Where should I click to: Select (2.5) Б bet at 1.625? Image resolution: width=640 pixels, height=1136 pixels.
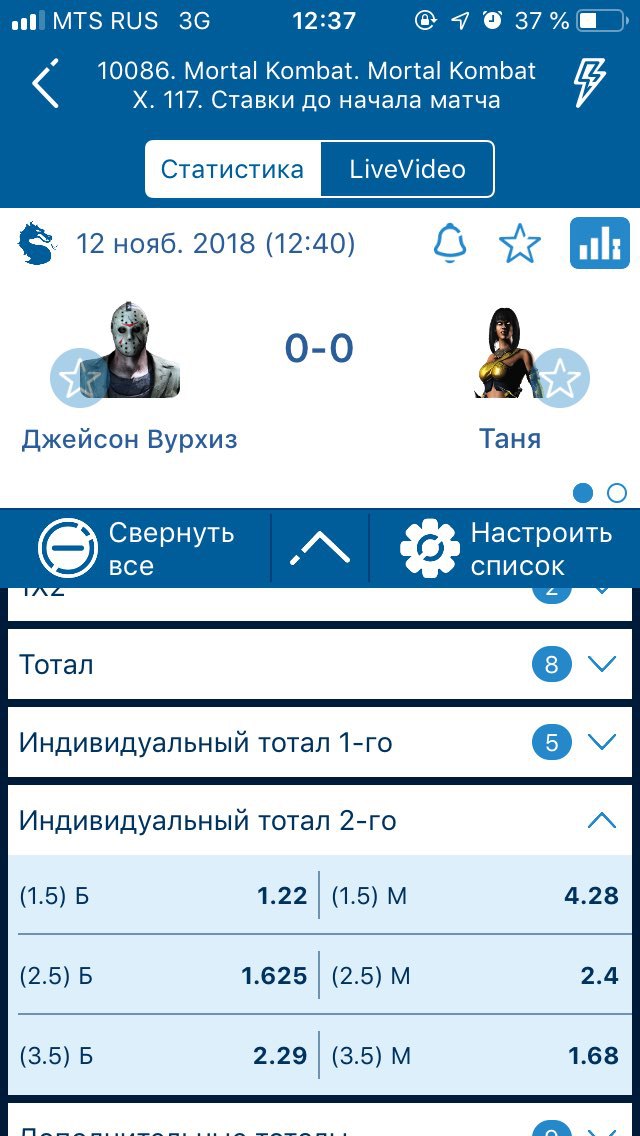click(x=164, y=976)
